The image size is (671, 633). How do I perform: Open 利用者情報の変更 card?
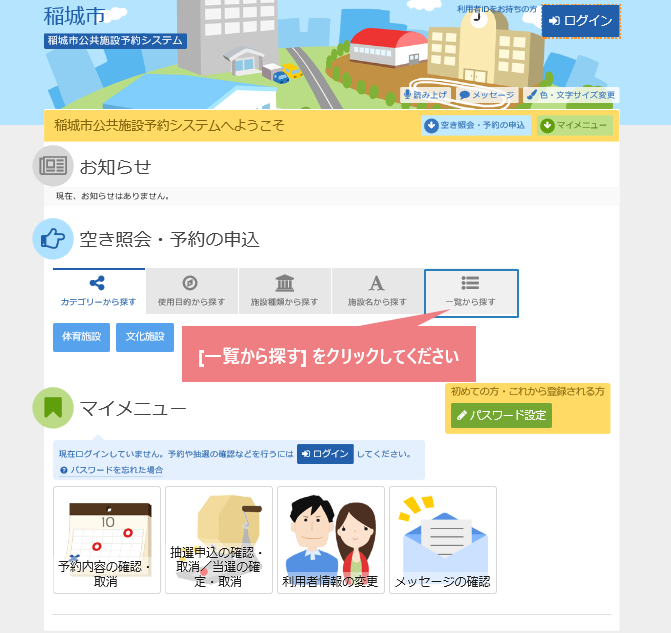[330, 540]
